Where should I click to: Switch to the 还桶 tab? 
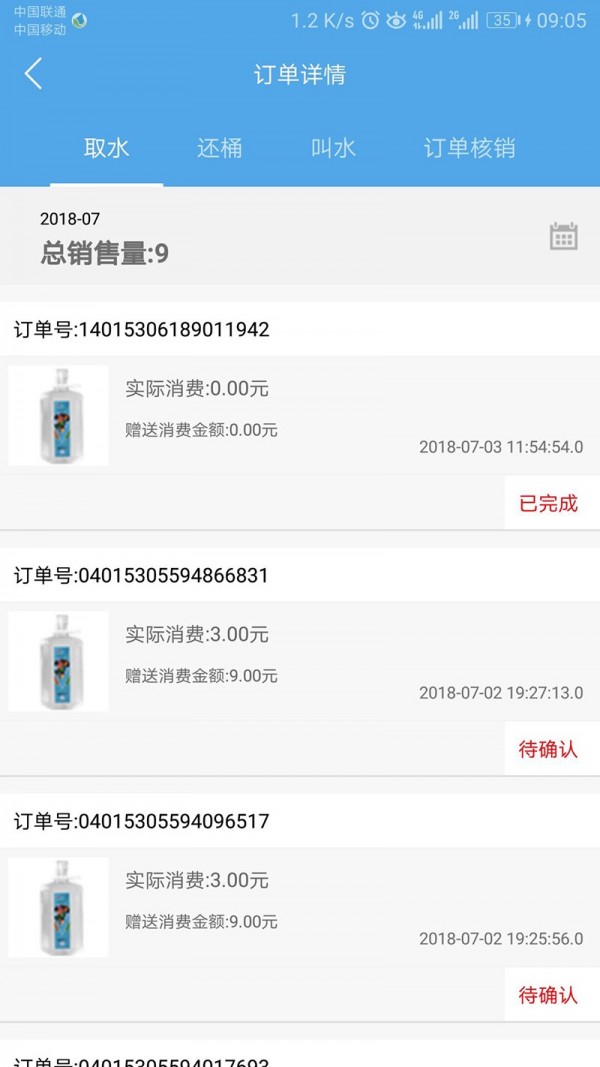pyautogui.click(x=220, y=148)
